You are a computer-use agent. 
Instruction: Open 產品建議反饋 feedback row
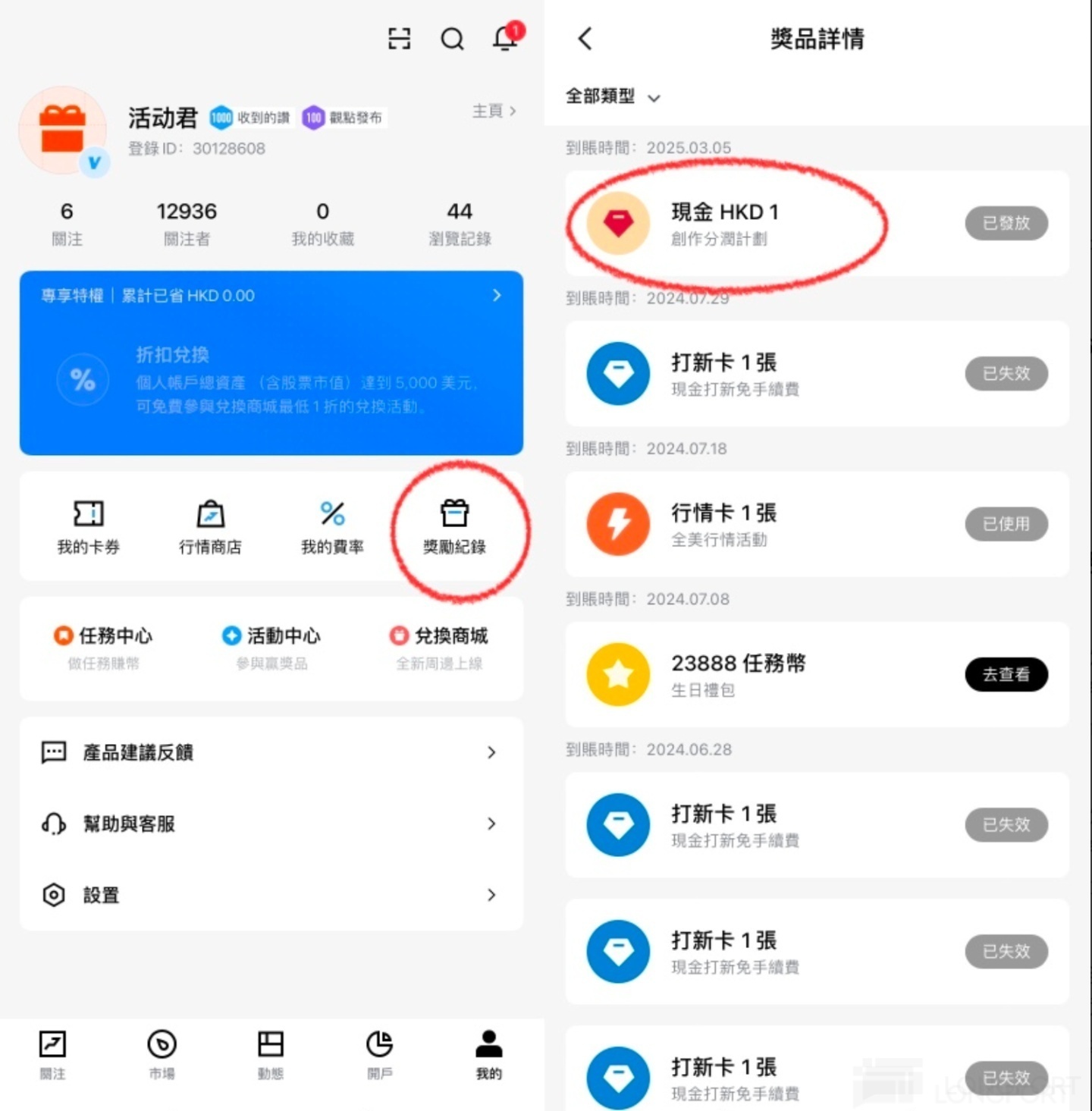point(271,752)
